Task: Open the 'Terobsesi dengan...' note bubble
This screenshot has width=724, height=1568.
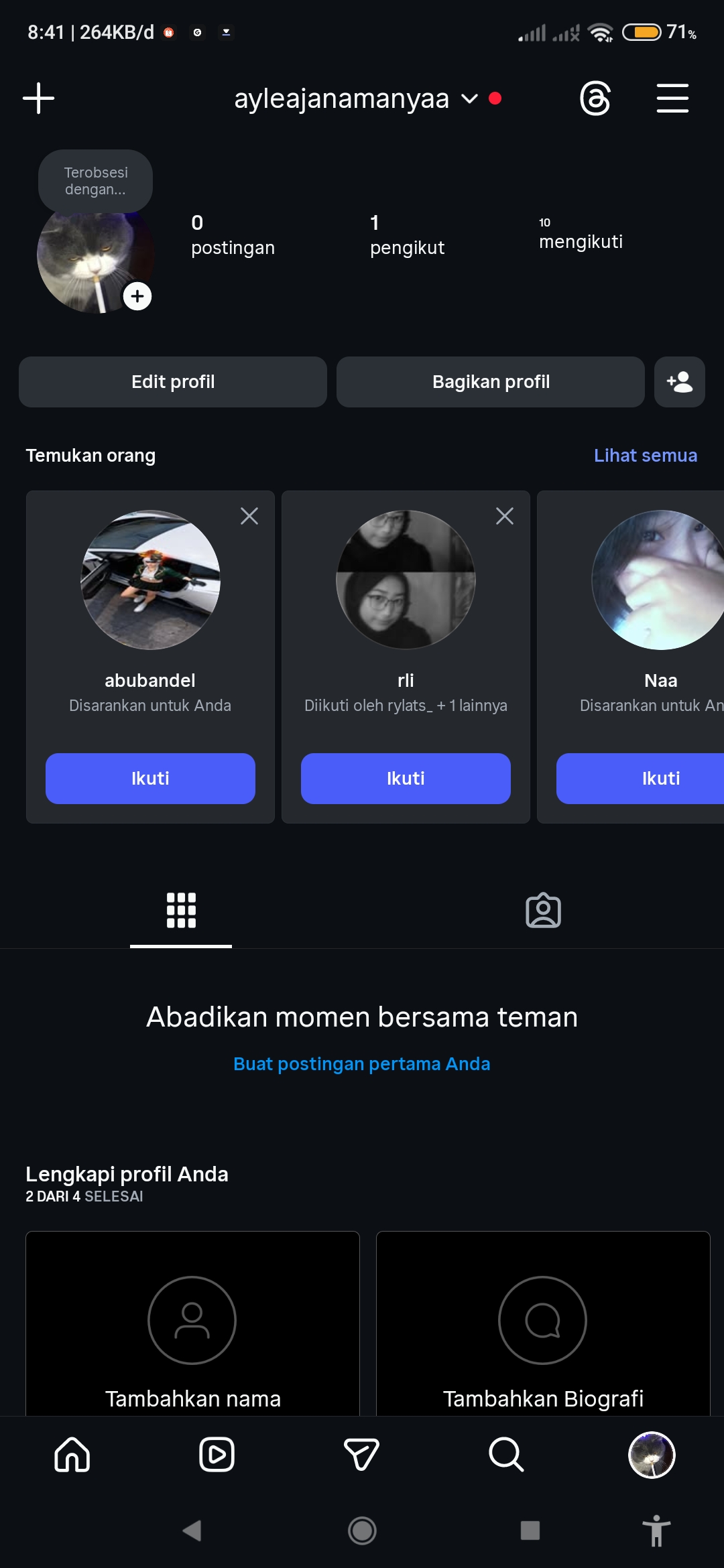Action: click(x=95, y=181)
